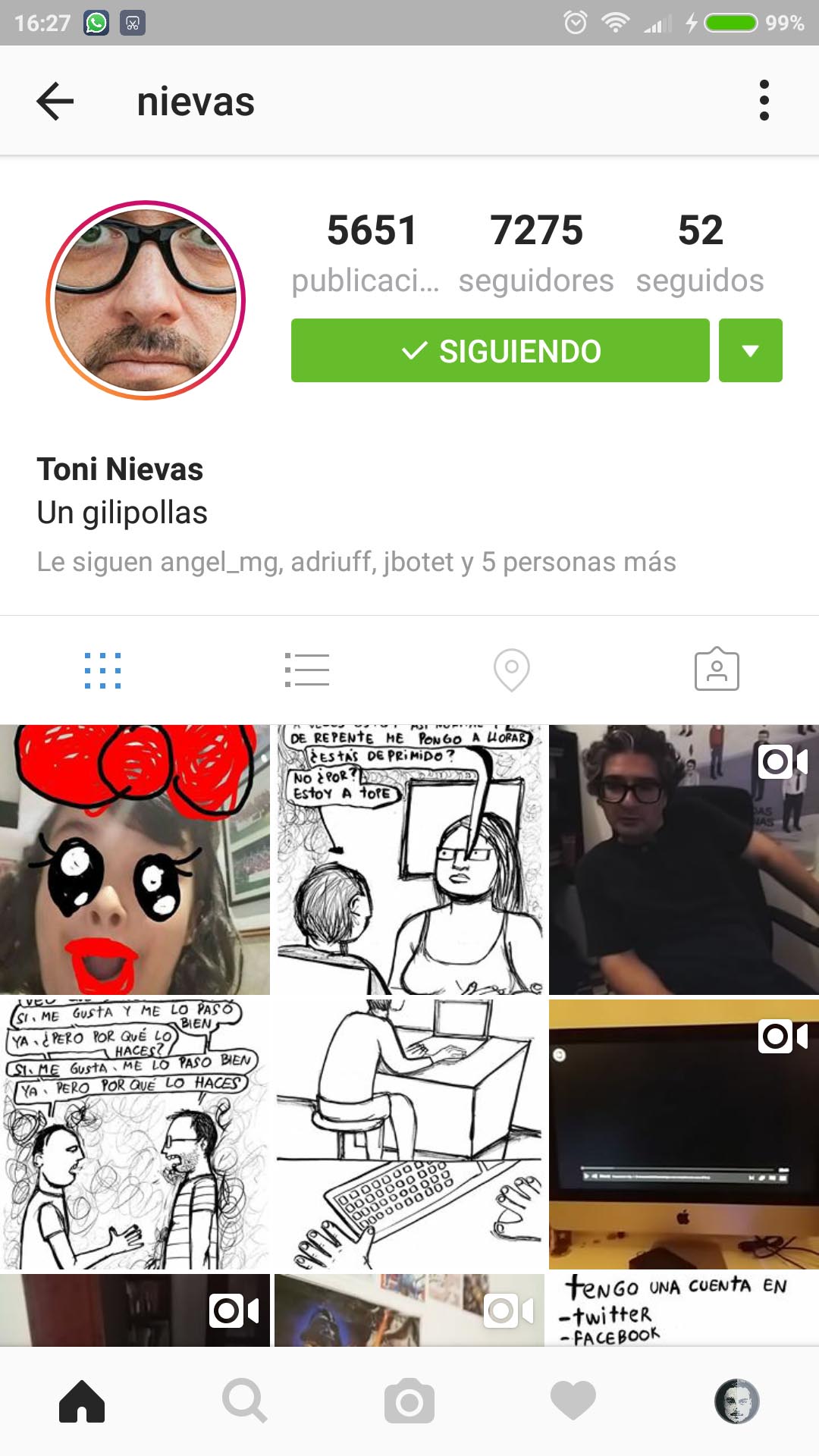Viewport: 819px width, 1456px height.
Task: Open the three-dot overflow menu
Action: (x=764, y=100)
